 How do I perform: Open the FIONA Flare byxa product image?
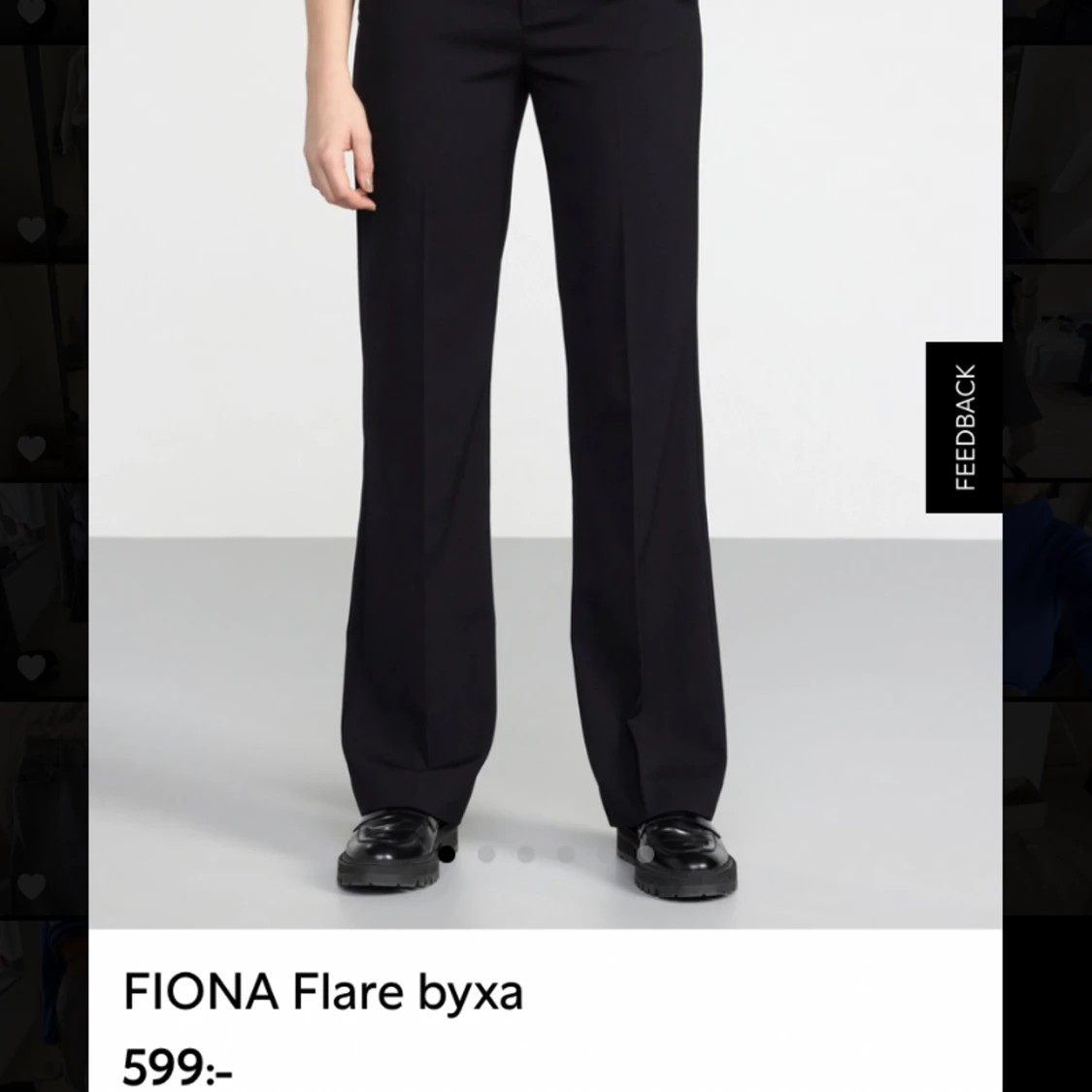544,437
